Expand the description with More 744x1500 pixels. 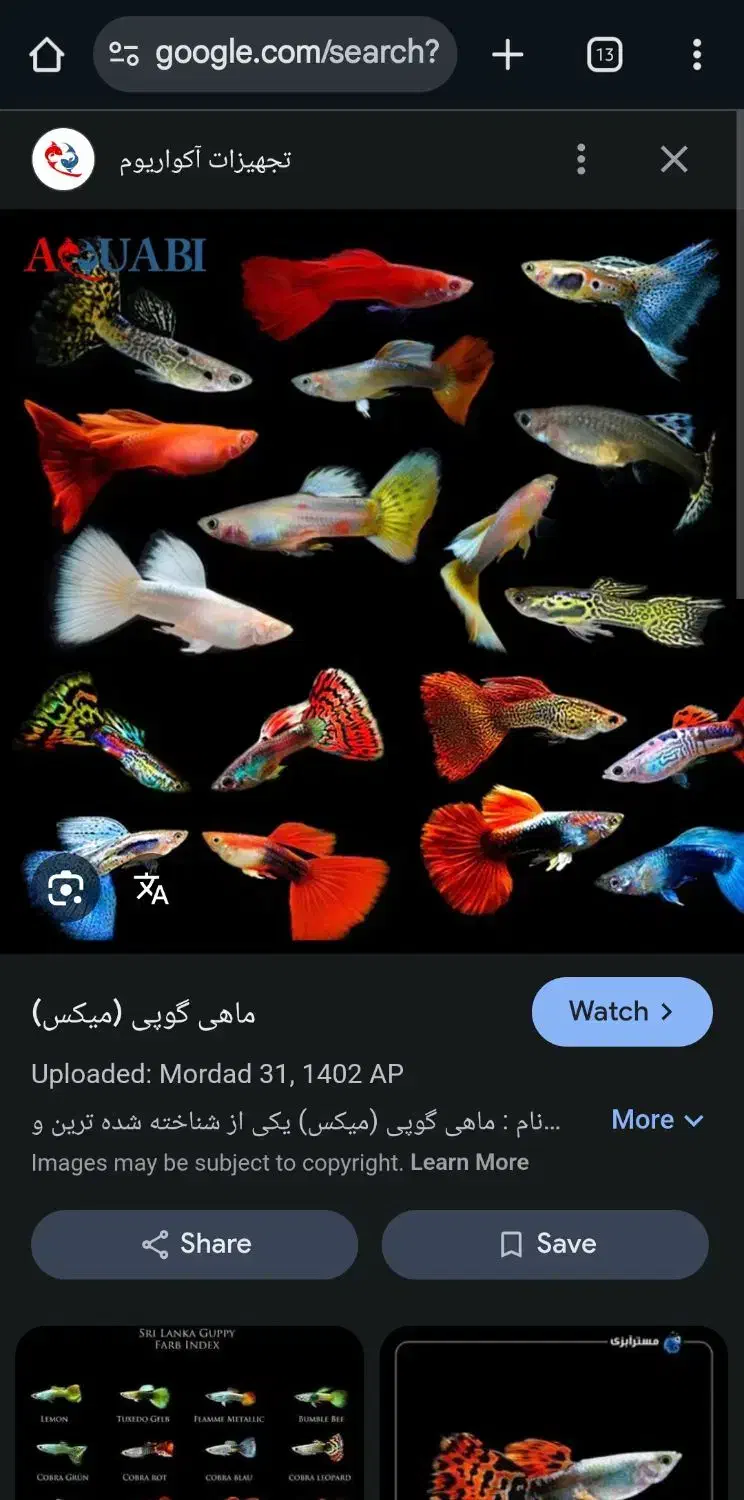pos(657,1120)
